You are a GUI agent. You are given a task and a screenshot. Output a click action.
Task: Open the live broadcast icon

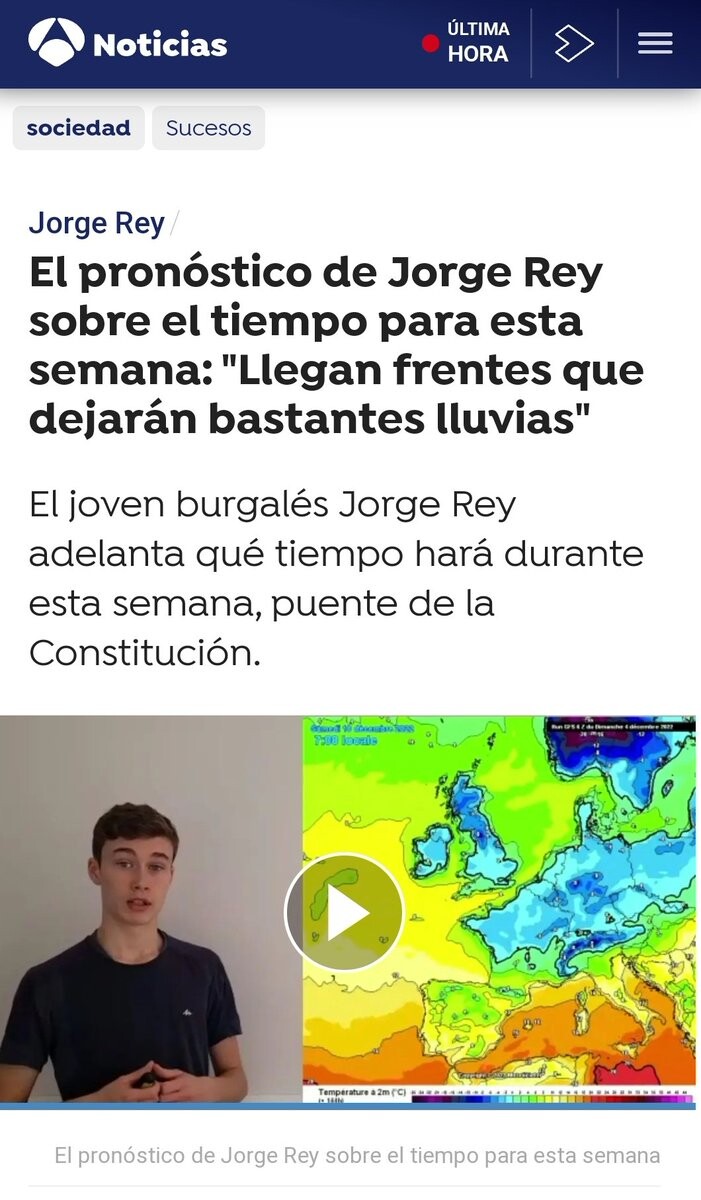574,44
